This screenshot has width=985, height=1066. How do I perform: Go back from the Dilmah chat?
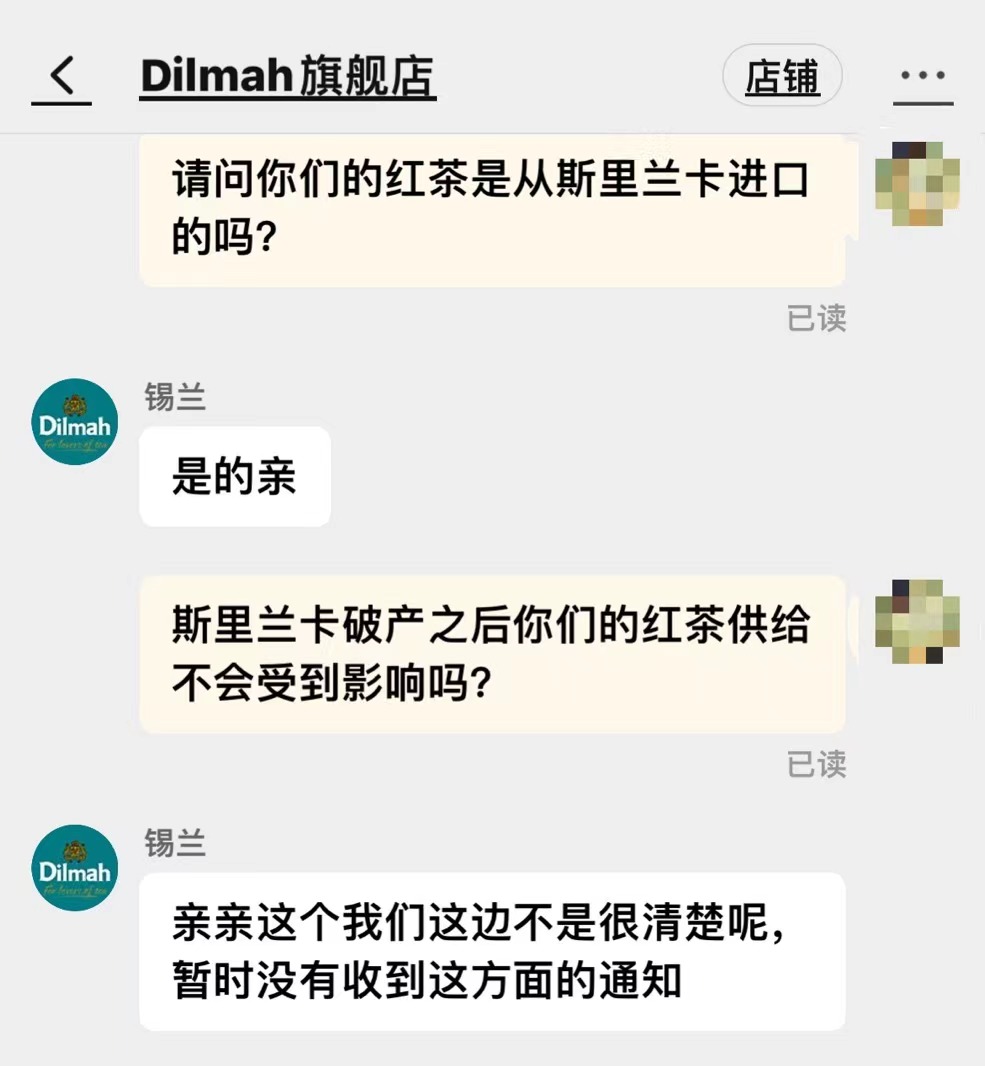[62, 77]
